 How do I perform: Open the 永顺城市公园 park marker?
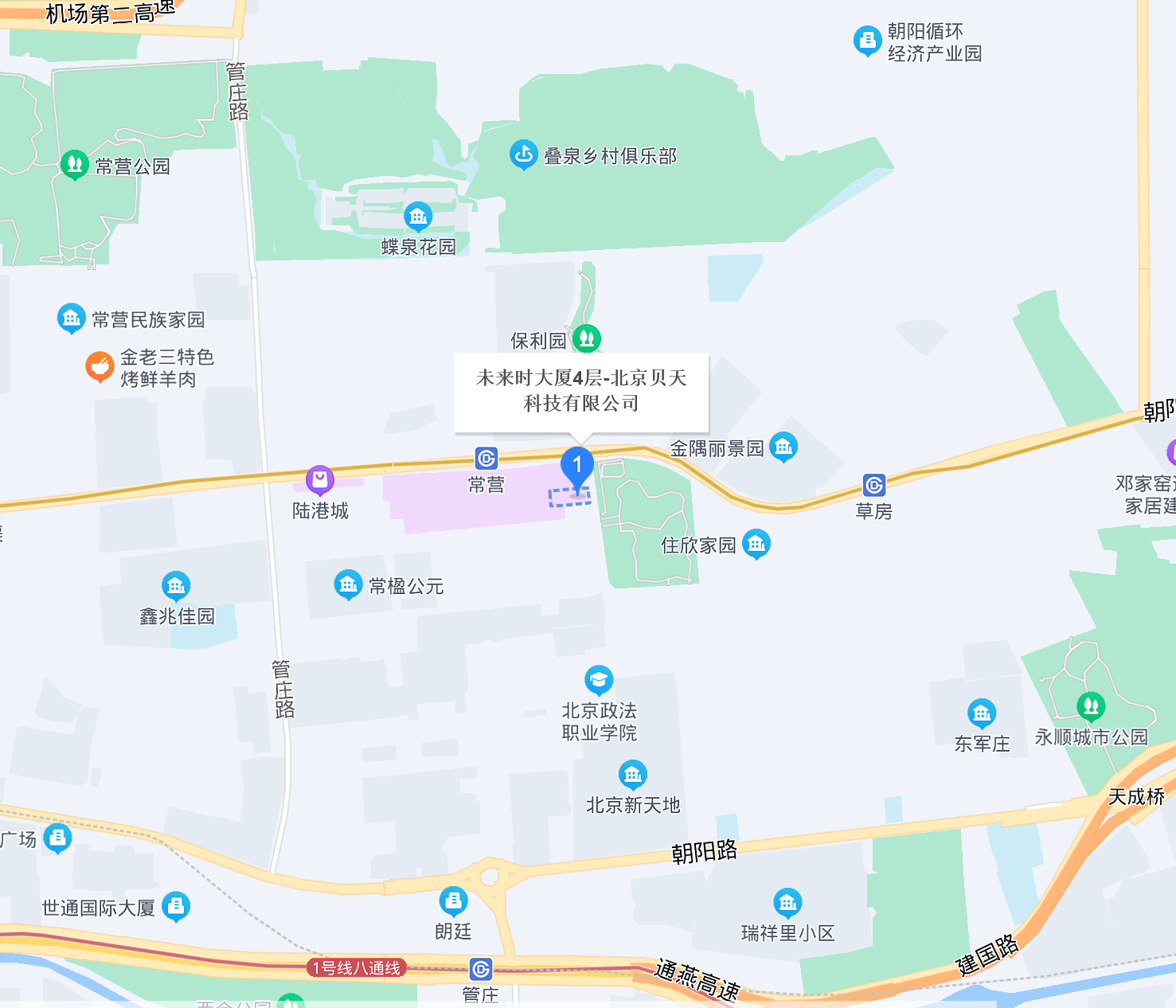1090,705
